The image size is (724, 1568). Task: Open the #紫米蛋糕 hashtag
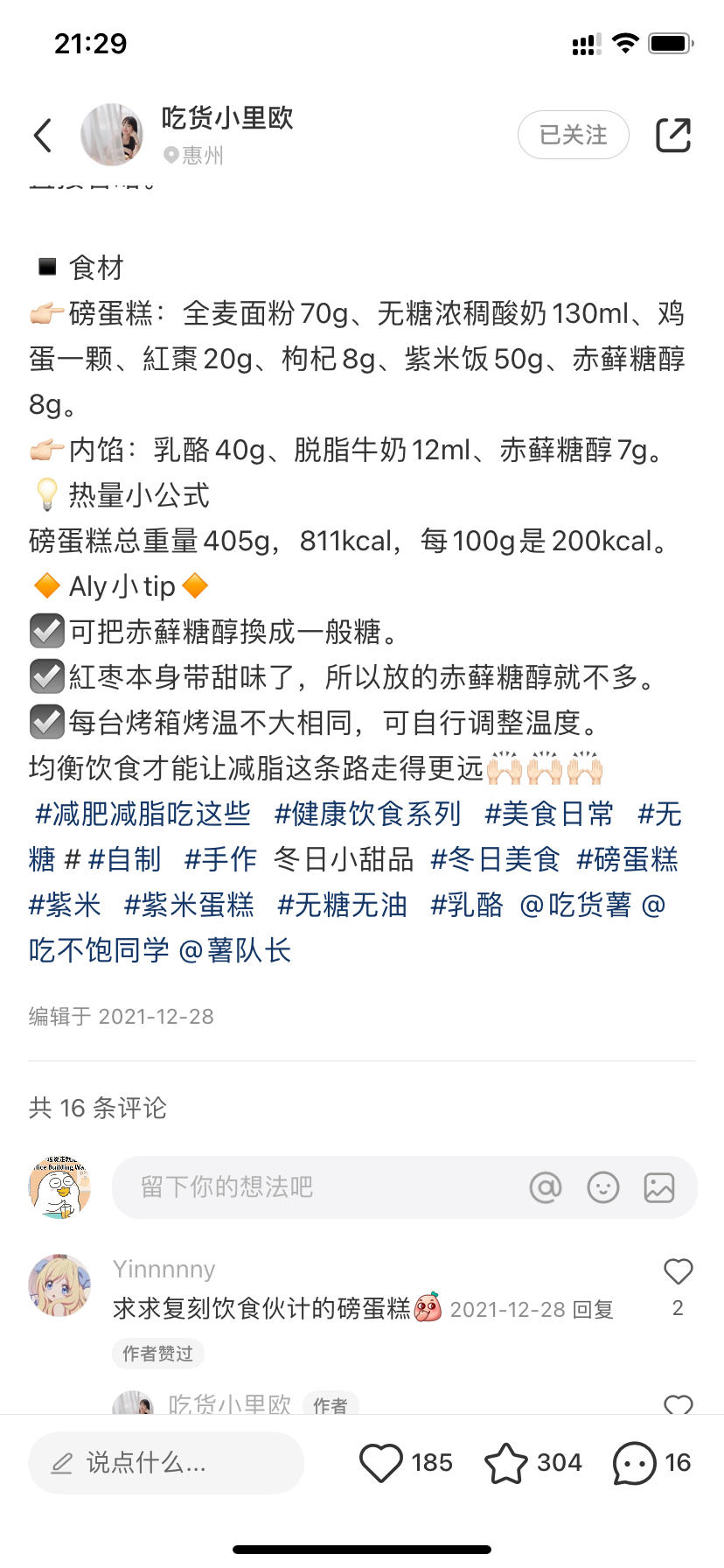(189, 905)
